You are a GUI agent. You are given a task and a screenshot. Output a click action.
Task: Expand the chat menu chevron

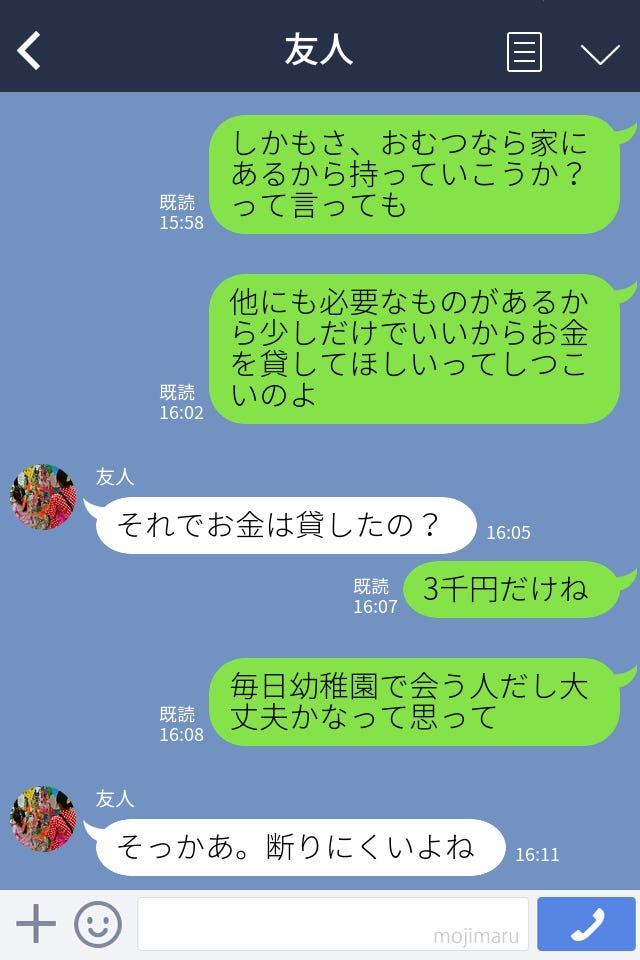point(600,54)
